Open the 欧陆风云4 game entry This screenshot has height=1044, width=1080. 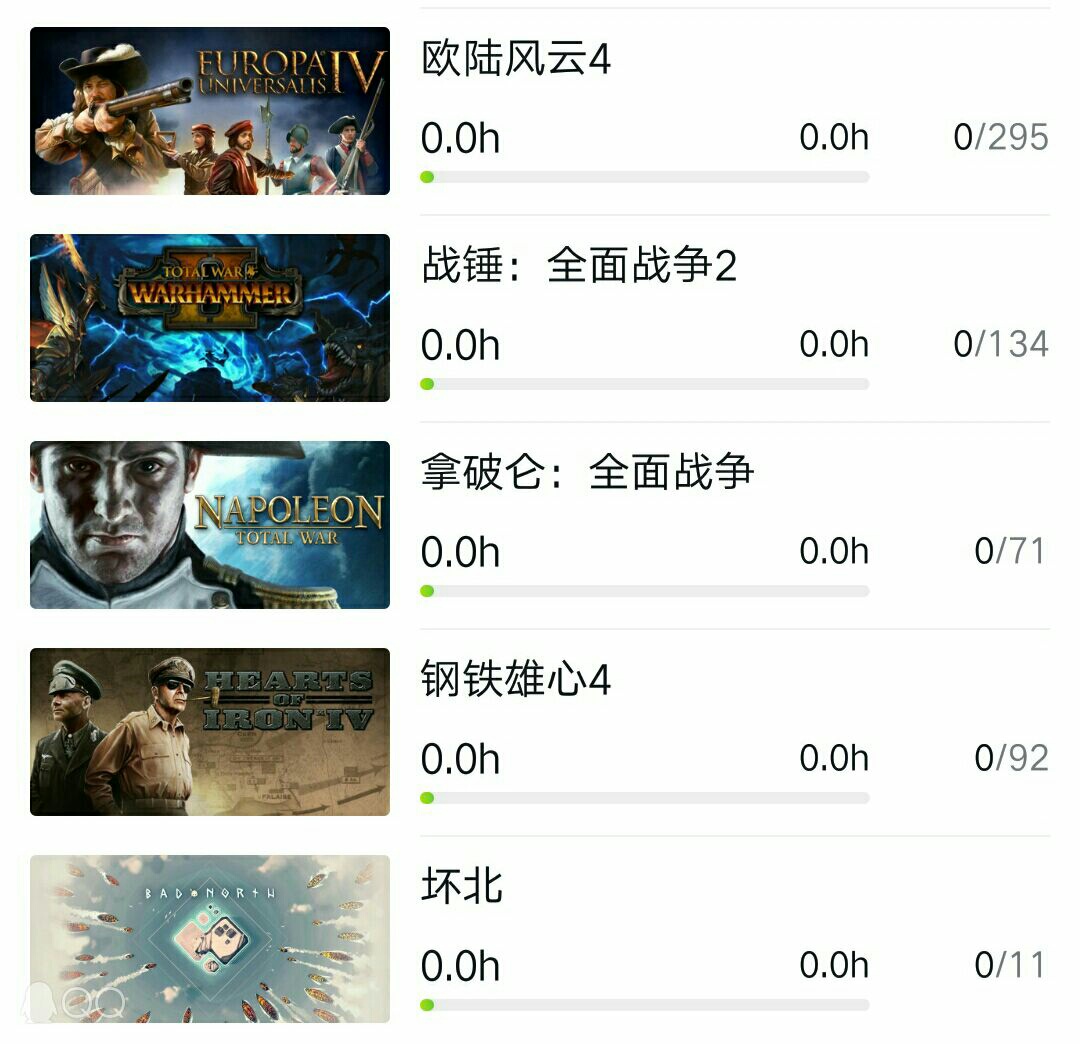[516, 60]
